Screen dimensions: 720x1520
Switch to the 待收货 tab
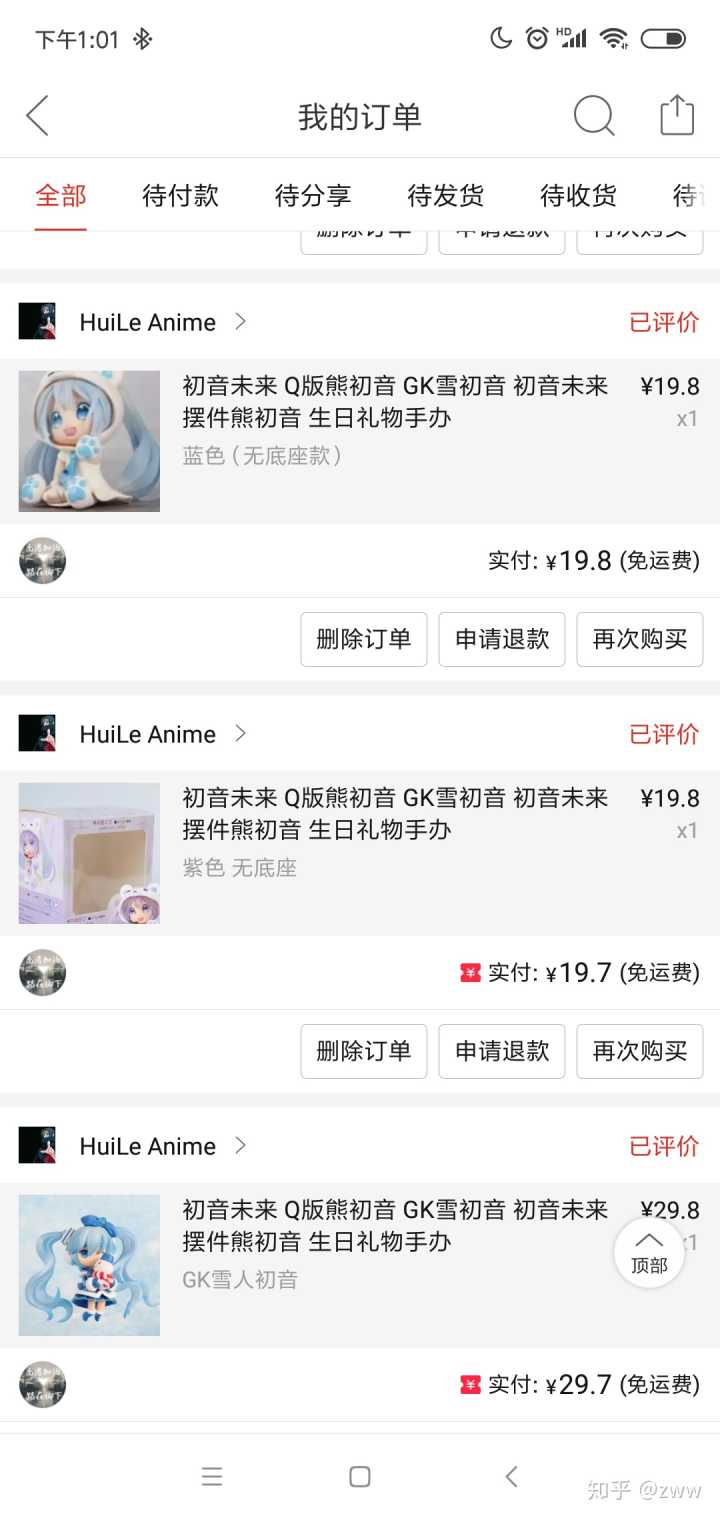[x=578, y=195]
